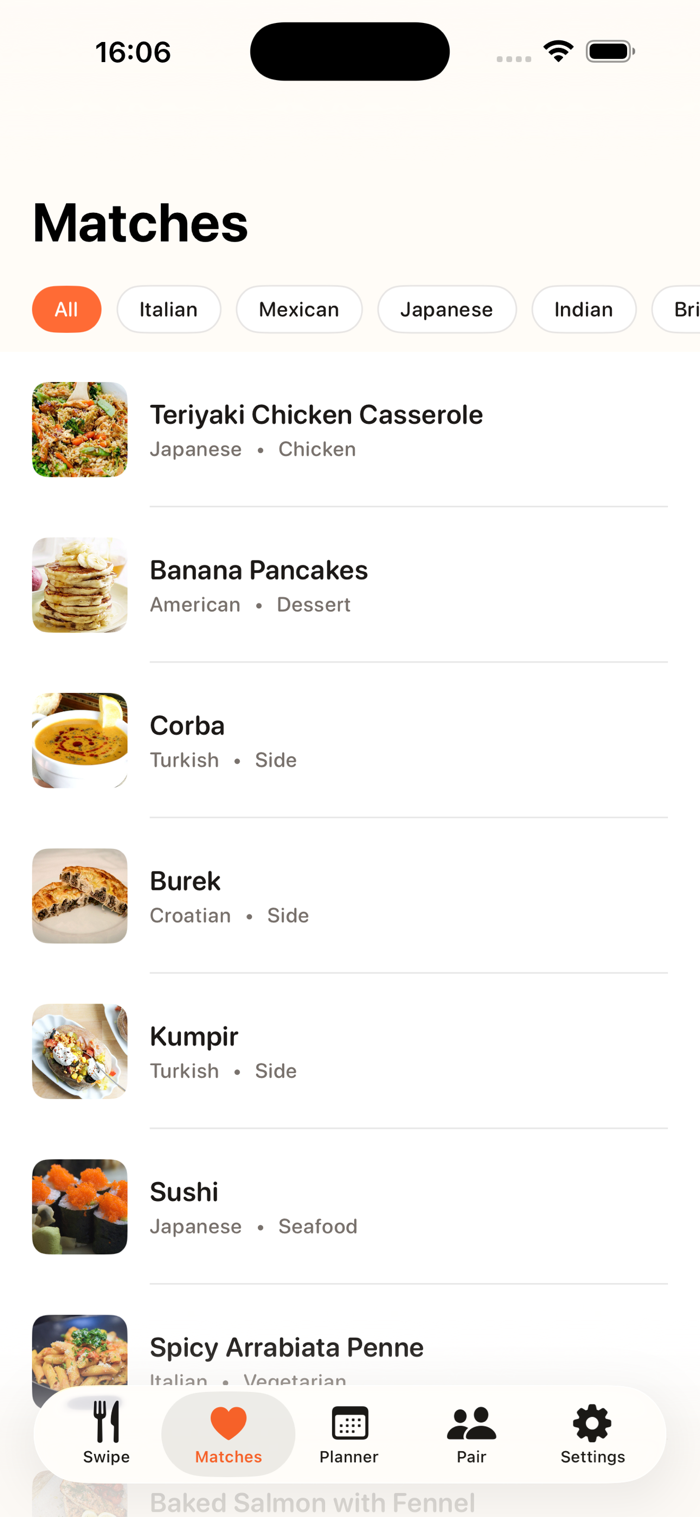The height and width of the screenshot is (1517, 700).
Task: Open the Burek entry
Action: 350,896
